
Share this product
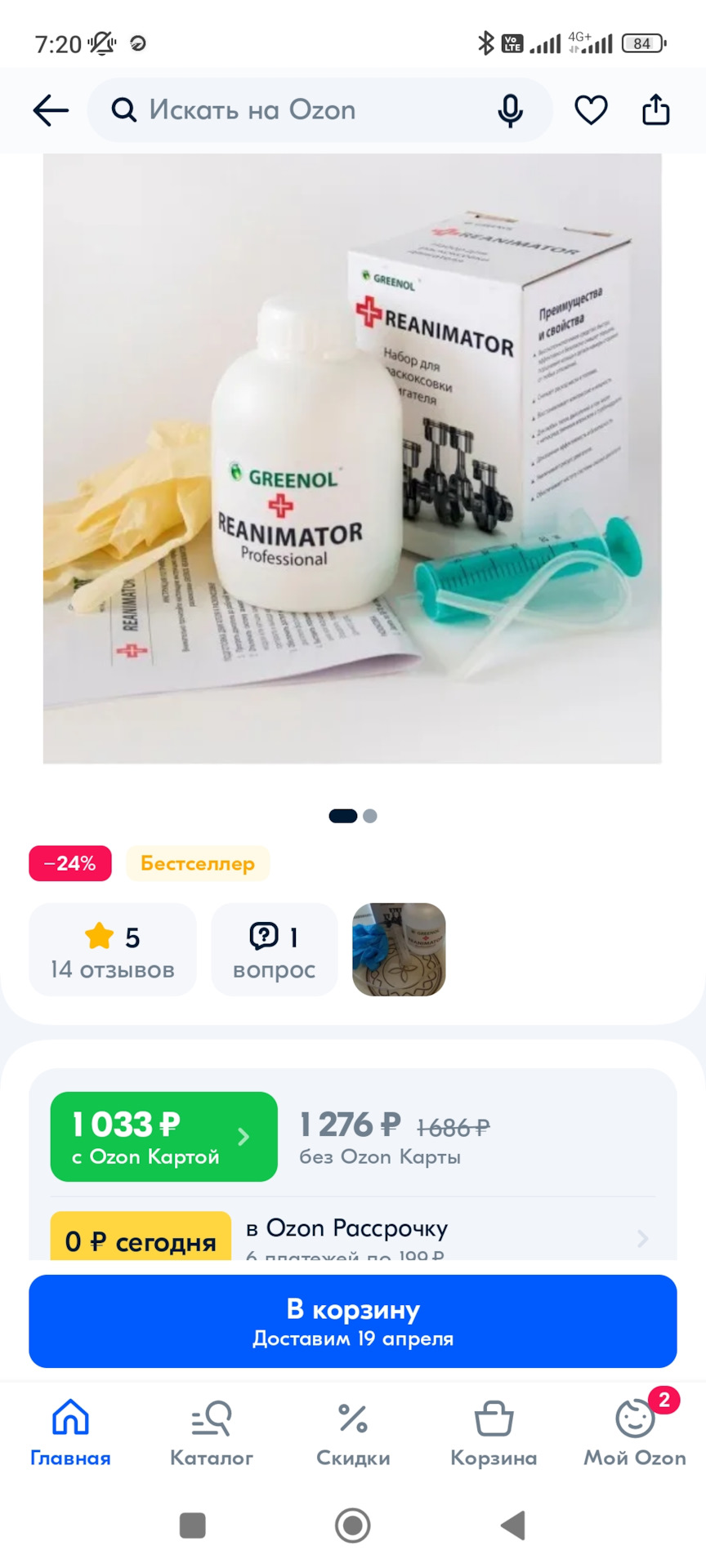[x=655, y=110]
